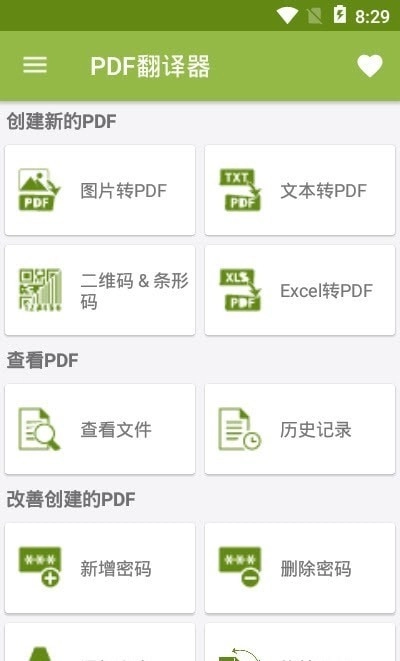
Task: Tap 删除密码 card
Action: tap(300, 568)
